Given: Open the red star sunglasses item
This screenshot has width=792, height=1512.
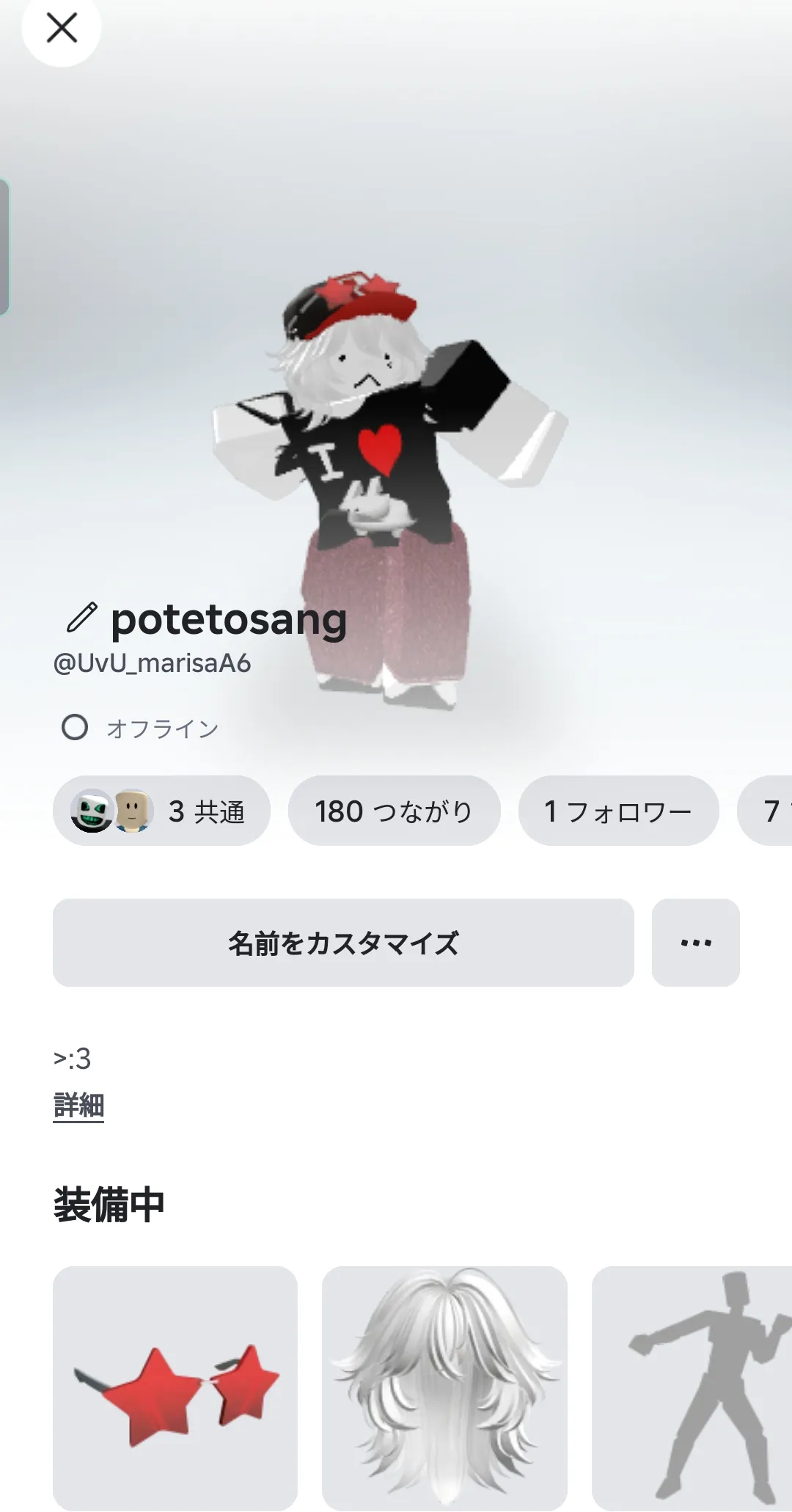Looking at the screenshot, I should [x=175, y=1387].
